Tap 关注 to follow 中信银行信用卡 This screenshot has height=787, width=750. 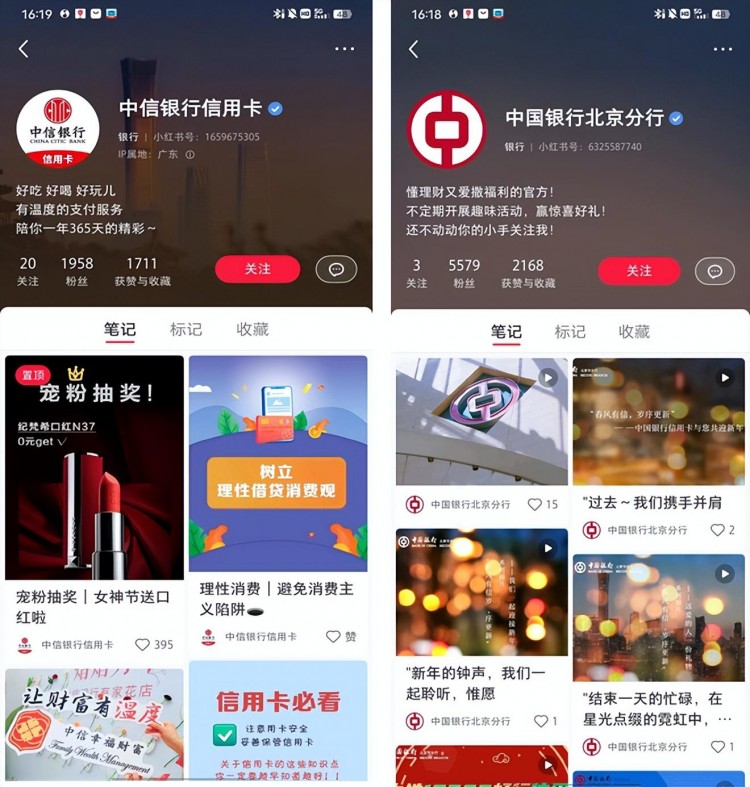(258, 270)
